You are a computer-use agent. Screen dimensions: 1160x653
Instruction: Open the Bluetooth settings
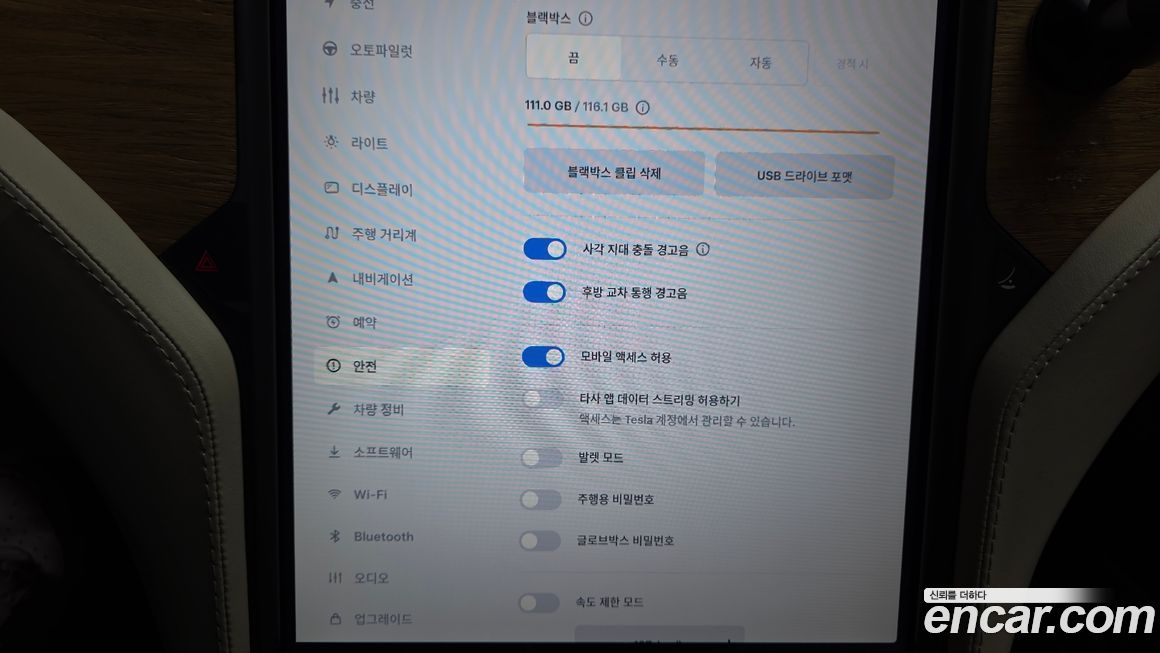pyautogui.click(x=382, y=537)
